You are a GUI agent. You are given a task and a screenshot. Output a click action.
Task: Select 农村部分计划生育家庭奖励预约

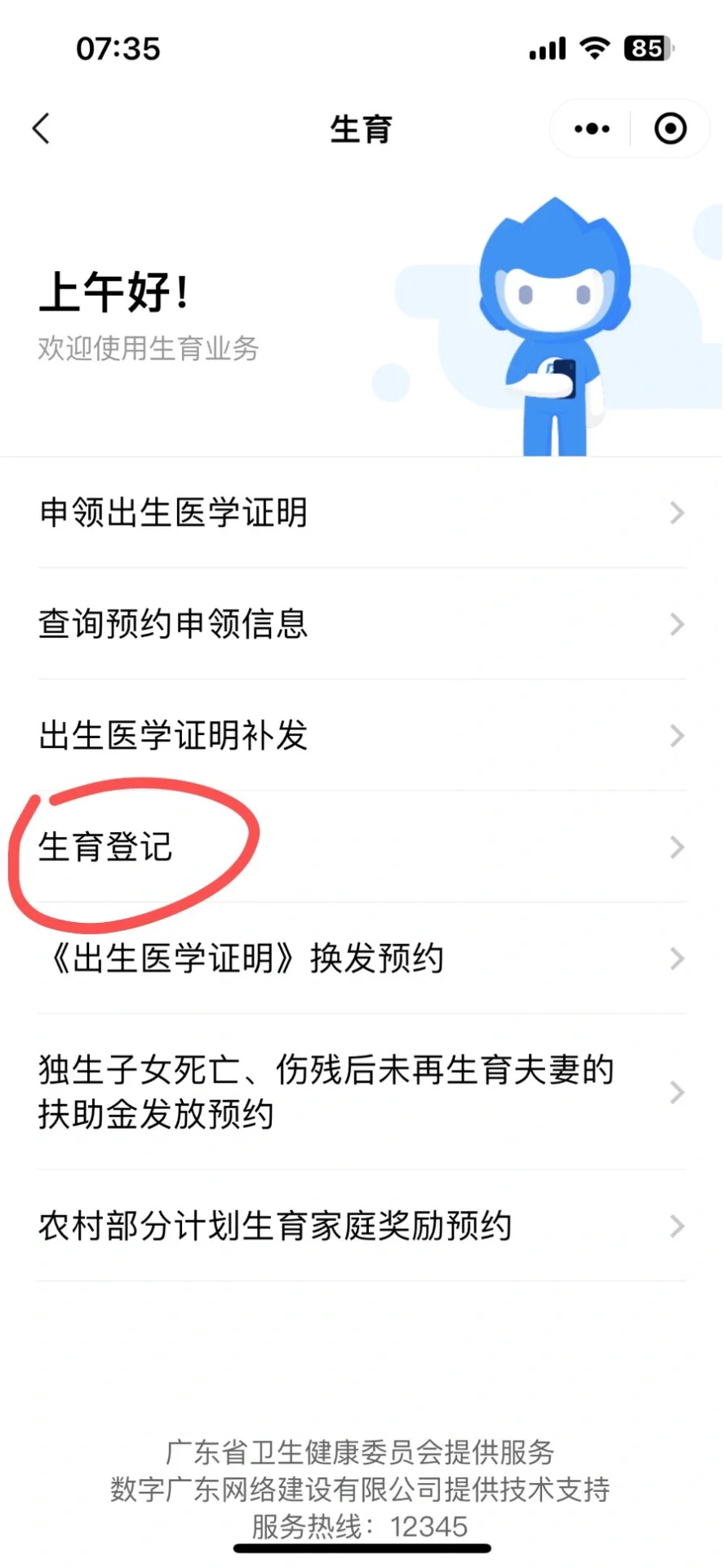361,1226
